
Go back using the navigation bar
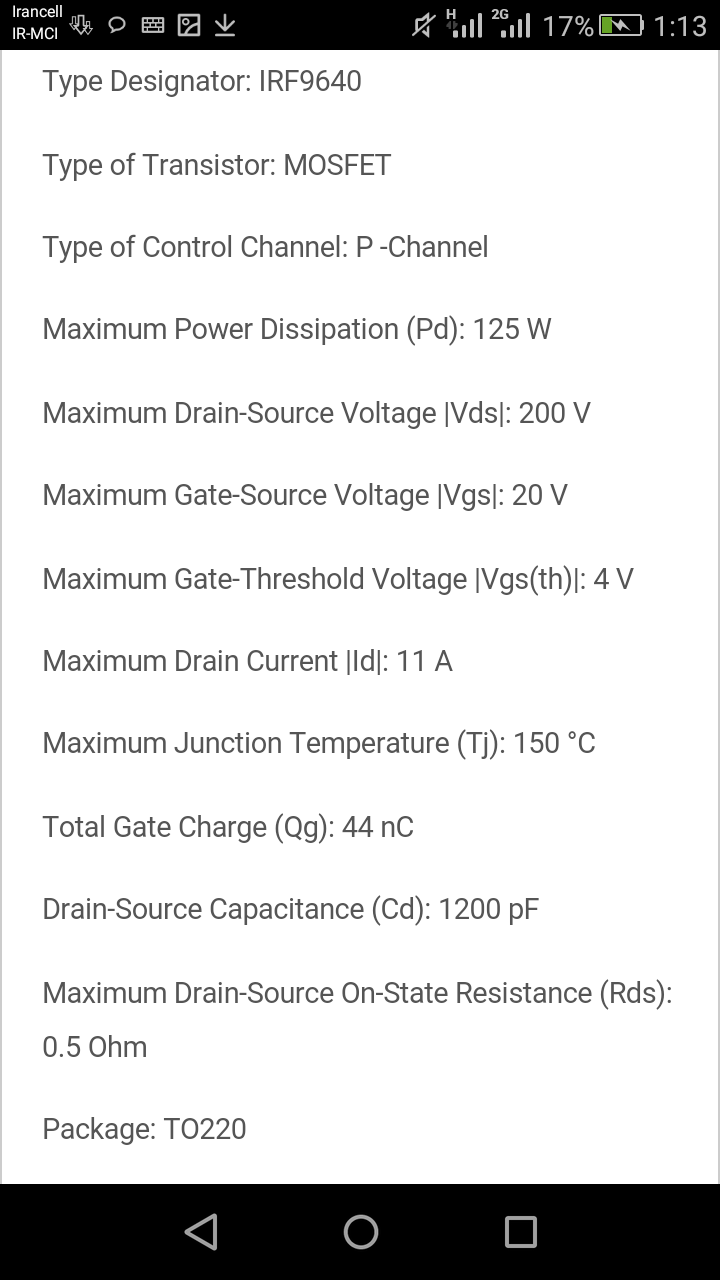pyautogui.click(x=201, y=1232)
